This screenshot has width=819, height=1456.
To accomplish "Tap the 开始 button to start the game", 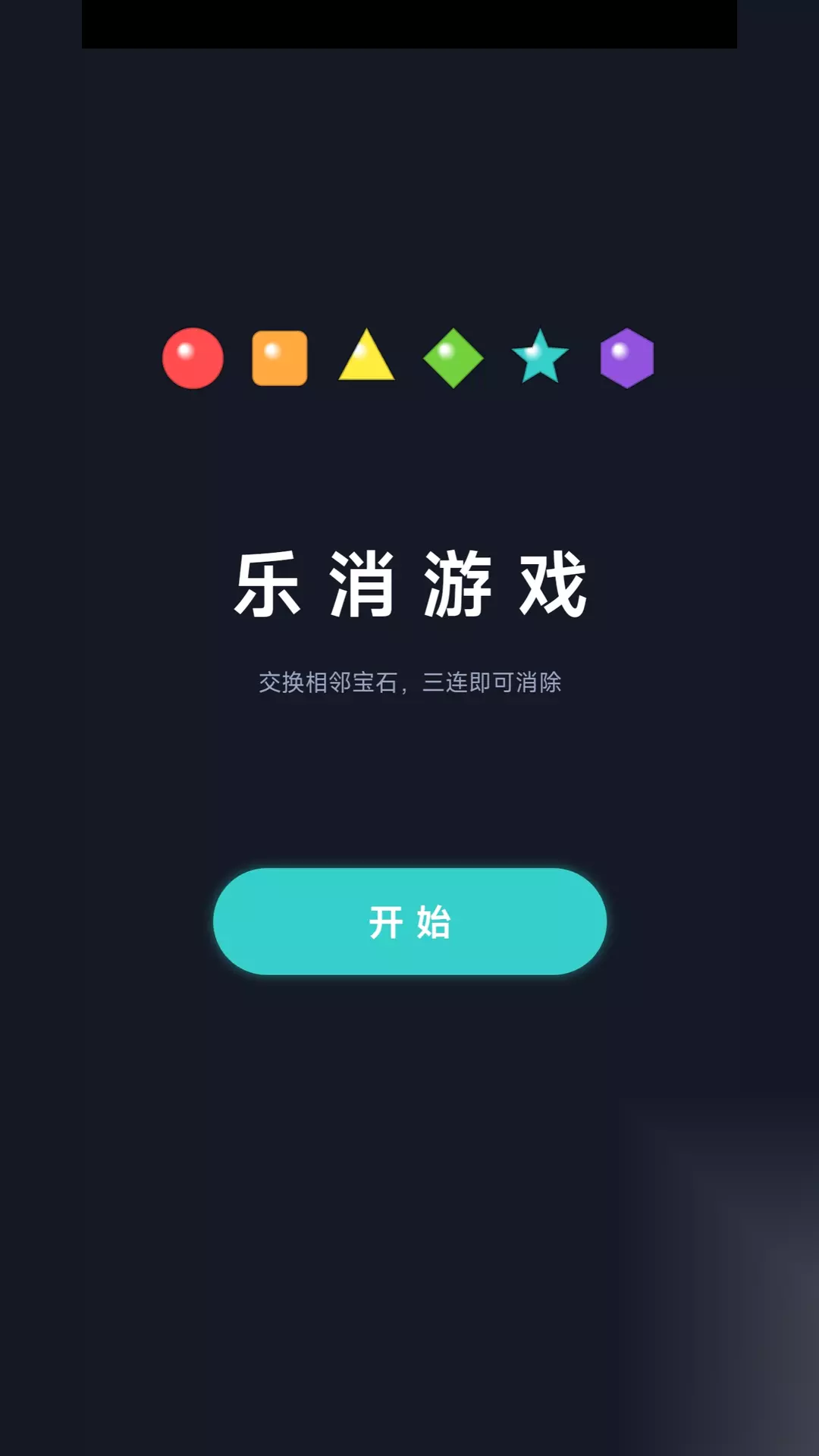I will tap(409, 921).
